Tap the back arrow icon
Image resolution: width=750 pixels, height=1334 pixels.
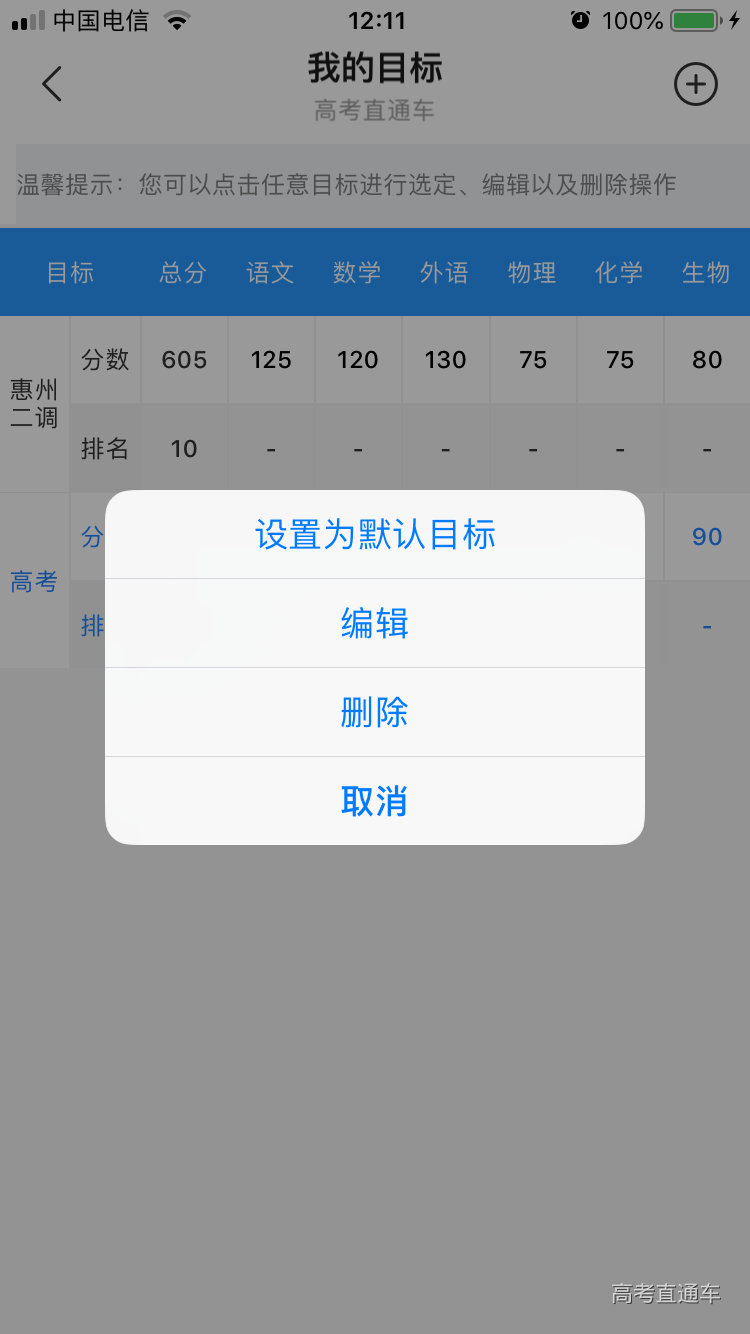[52, 84]
